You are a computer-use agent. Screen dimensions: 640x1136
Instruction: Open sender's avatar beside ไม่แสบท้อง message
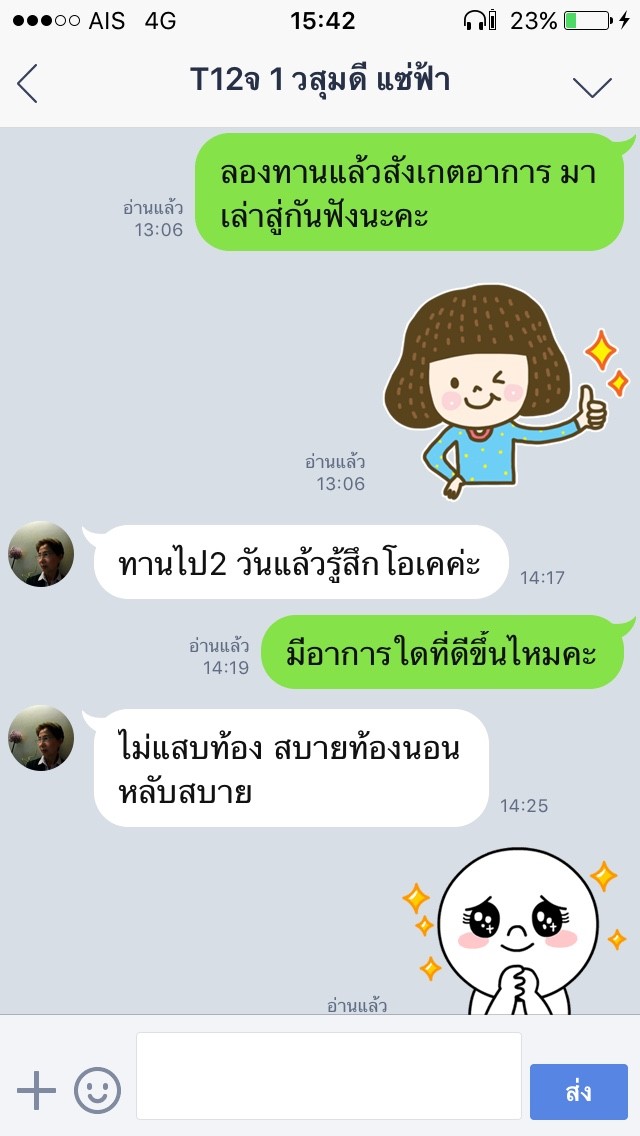(42, 738)
